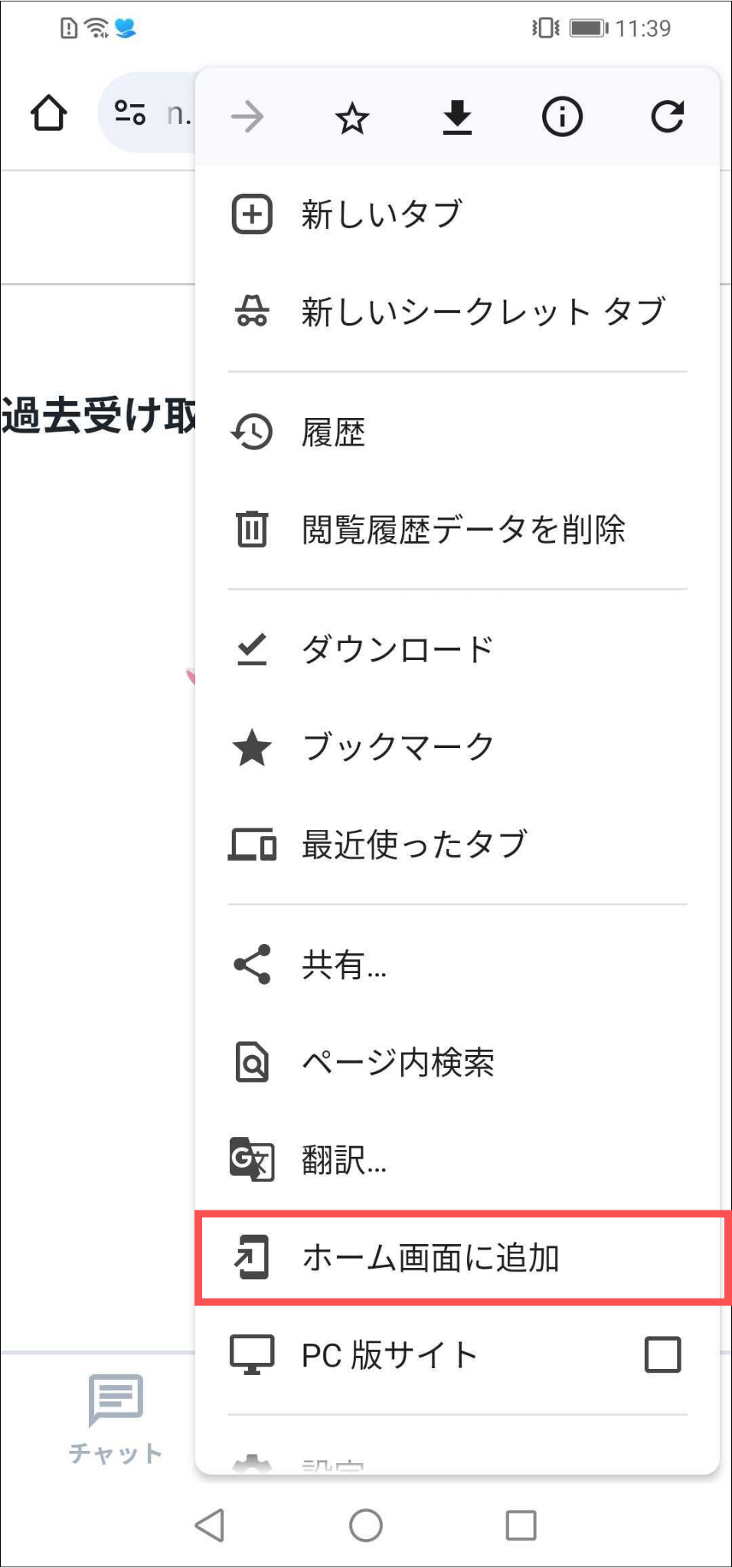Tap the system back button
This screenshot has width=732, height=1568.
click(x=210, y=1525)
